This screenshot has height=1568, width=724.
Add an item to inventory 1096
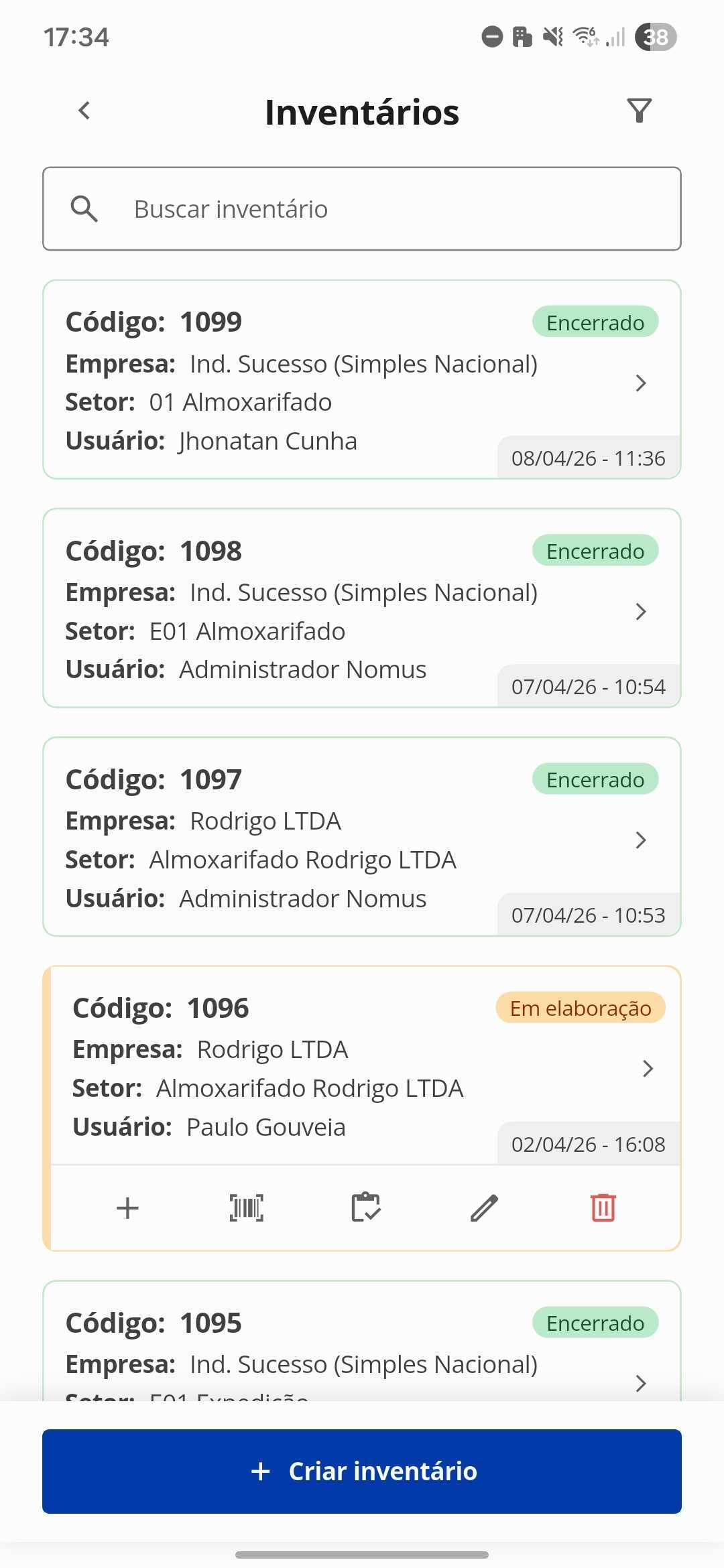[127, 1208]
